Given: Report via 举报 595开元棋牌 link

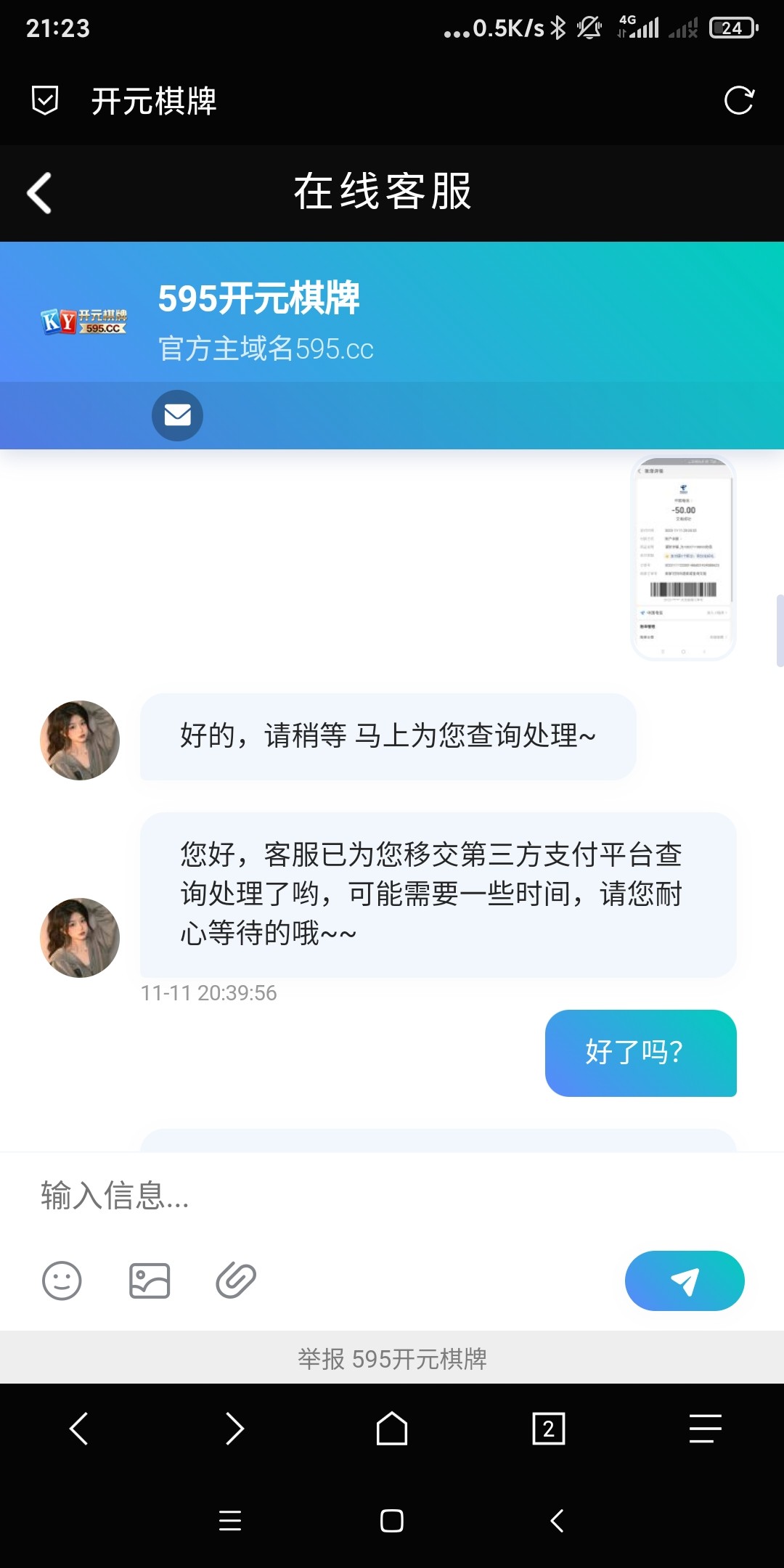Looking at the screenshot, I should [x=392, y=1358].
